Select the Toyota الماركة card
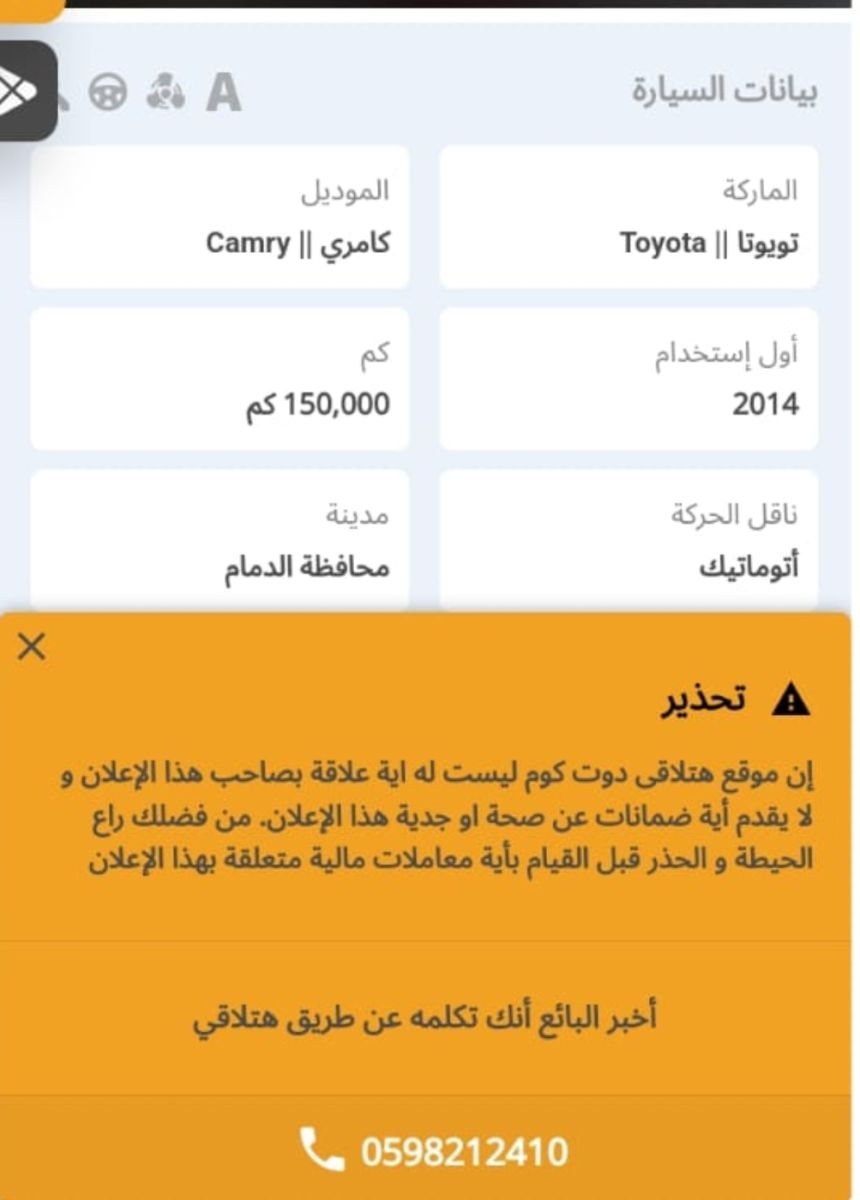860x1200 pixels. tap(630, 213)
